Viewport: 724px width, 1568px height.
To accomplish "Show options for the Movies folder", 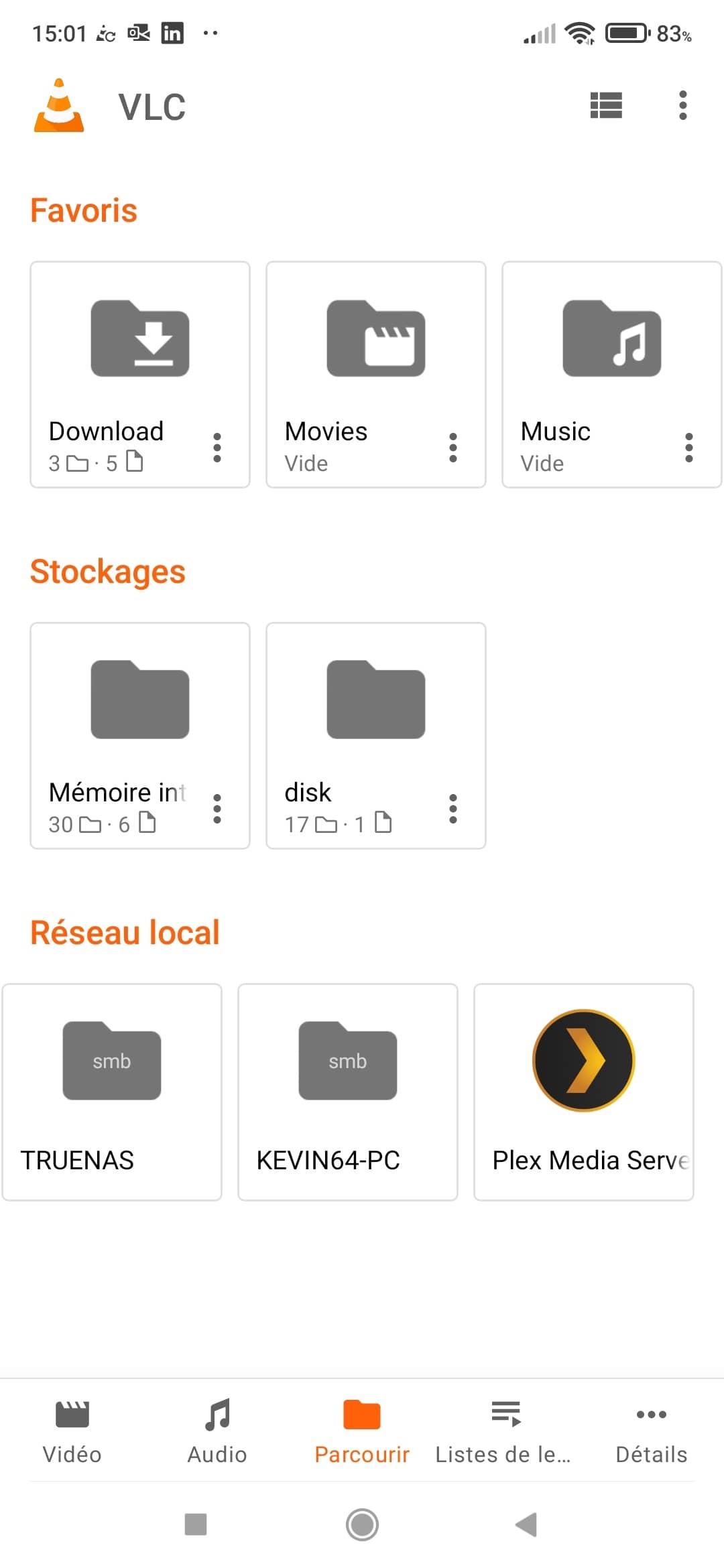I will coord(452,448).
